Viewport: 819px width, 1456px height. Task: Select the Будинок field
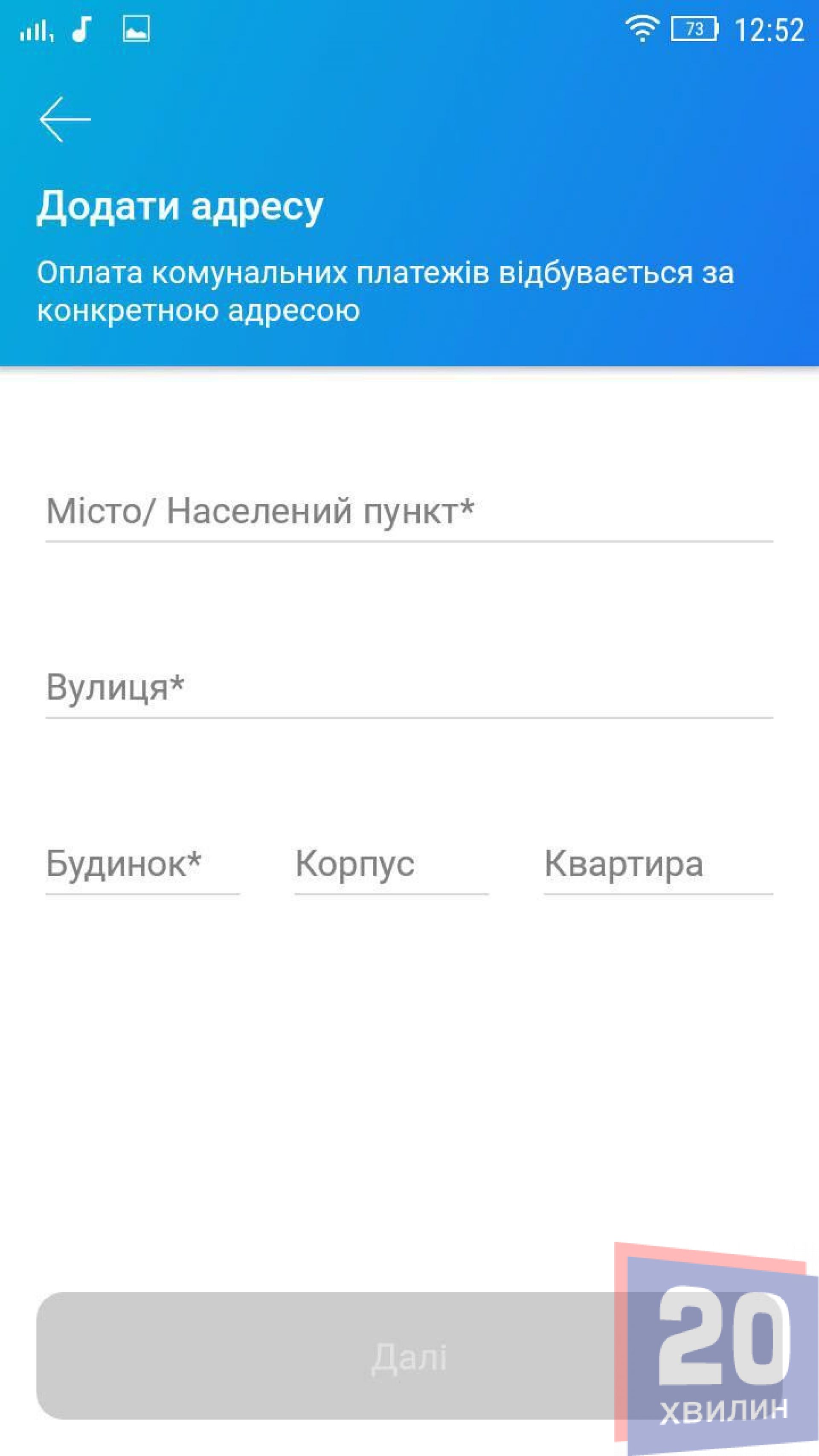coord(142,865)
